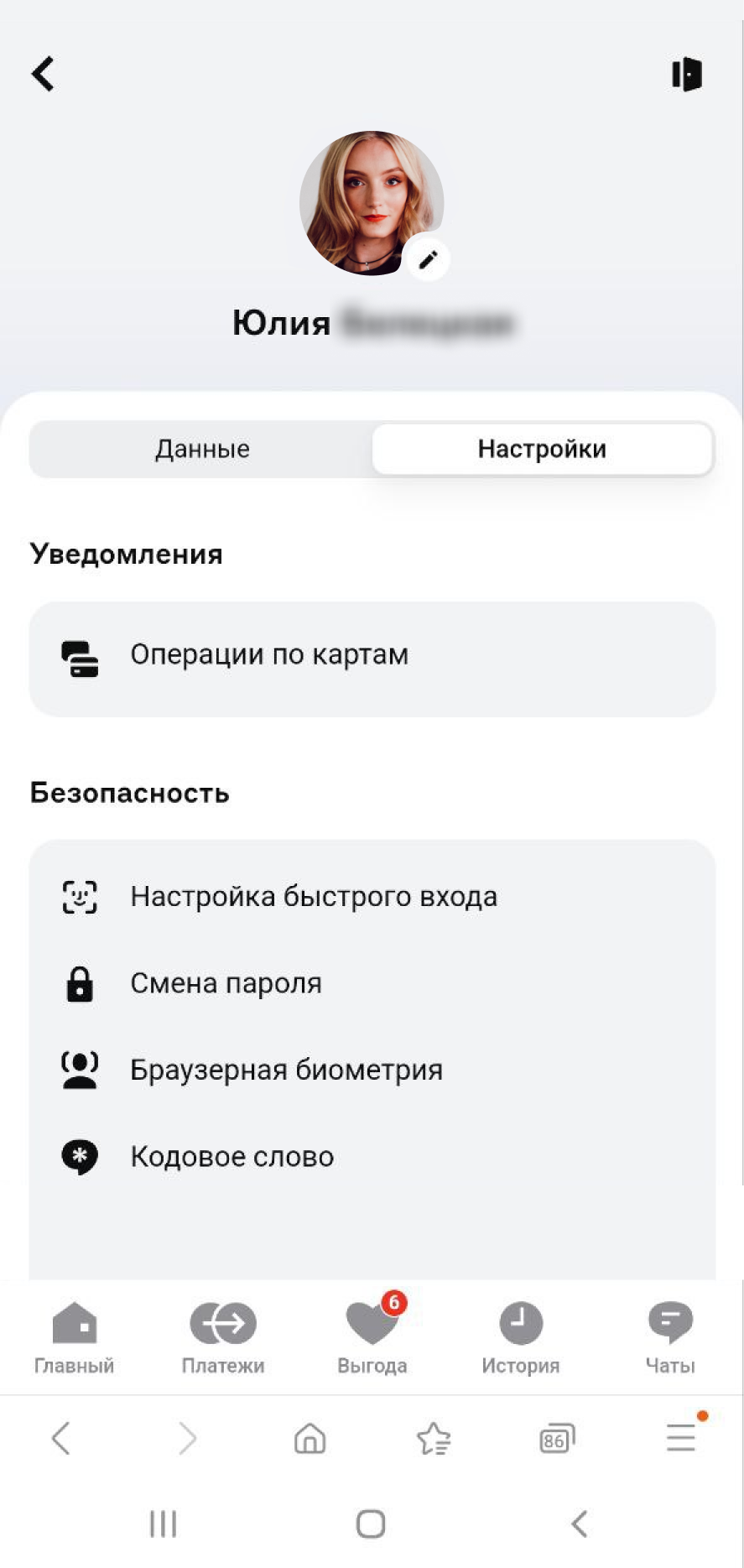
Task: Open the browser hamburger menu
Action: [x=681, y=1437]
